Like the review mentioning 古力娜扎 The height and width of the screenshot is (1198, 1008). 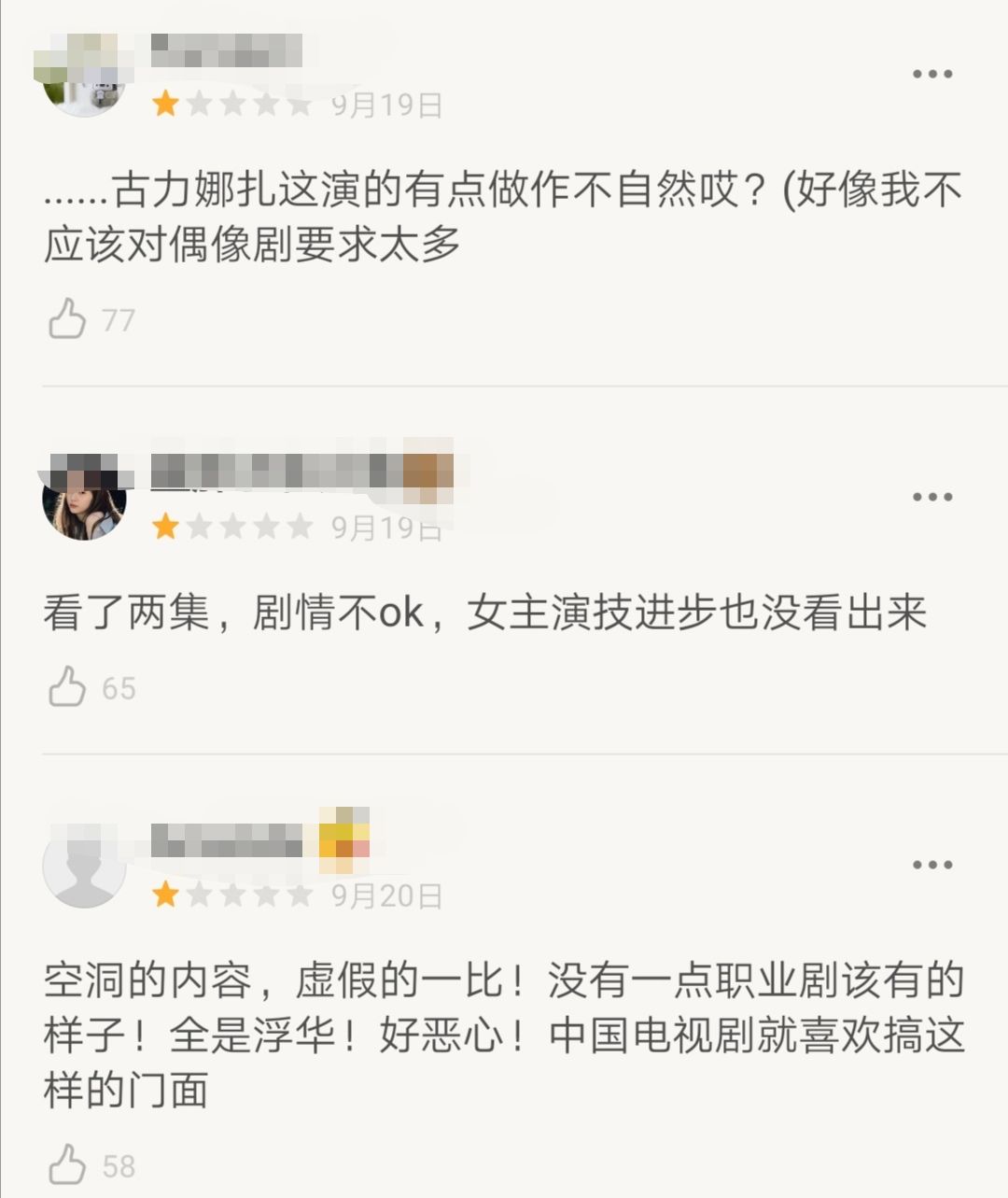click(x=67, y=320)
